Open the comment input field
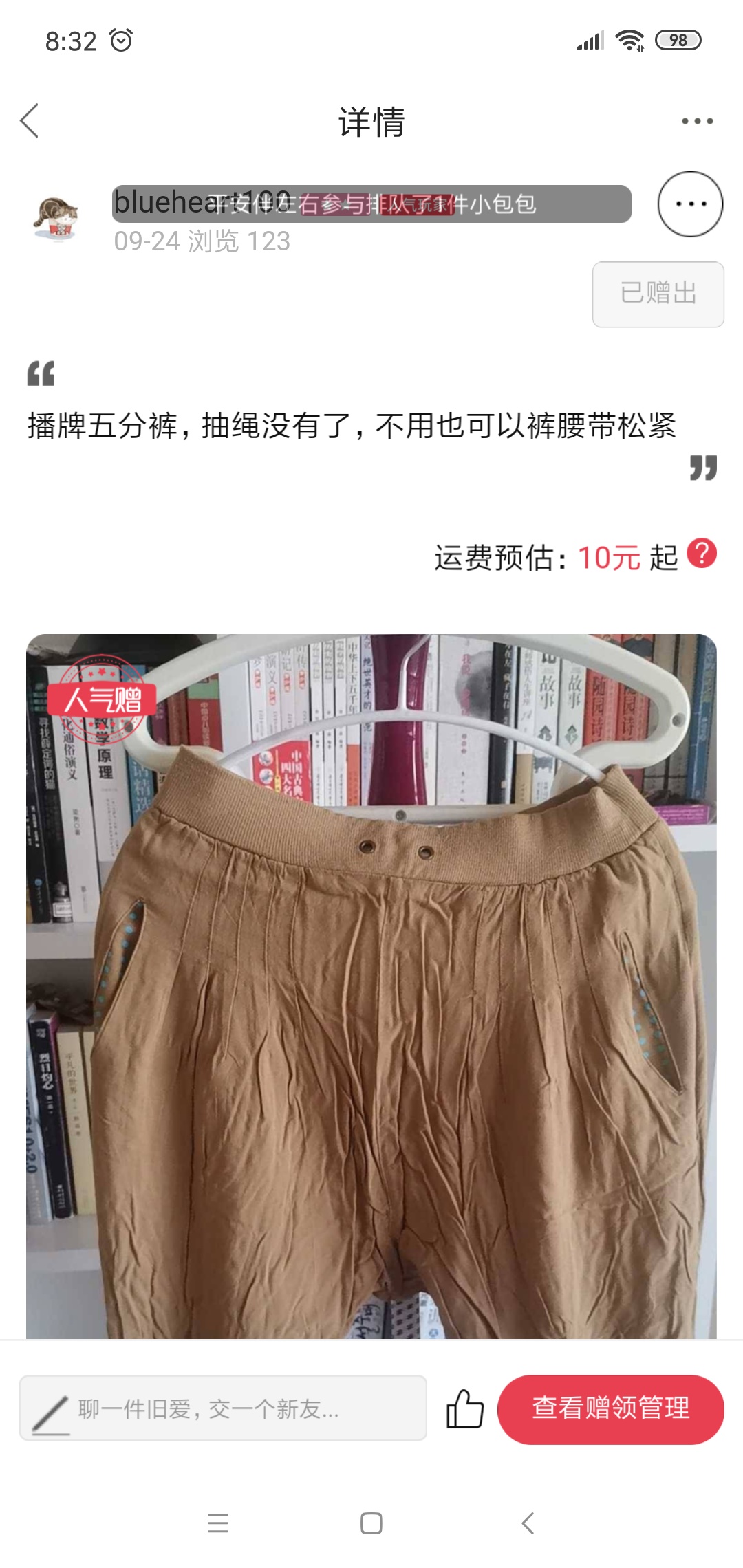Image resolution: width=743 pixels, height=1568 pixels. tap(223, 1409)
